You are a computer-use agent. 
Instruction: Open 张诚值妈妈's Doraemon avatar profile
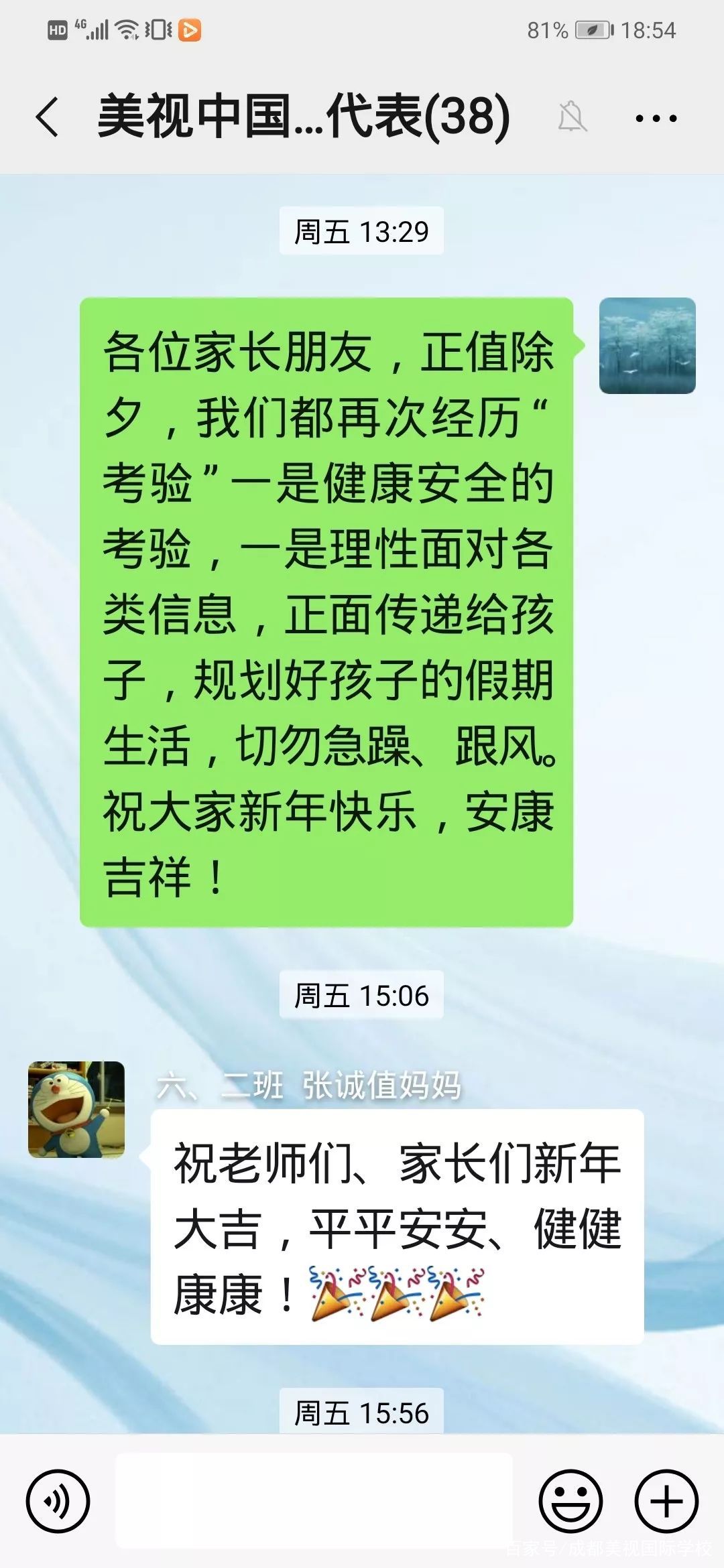[76, 1109]
